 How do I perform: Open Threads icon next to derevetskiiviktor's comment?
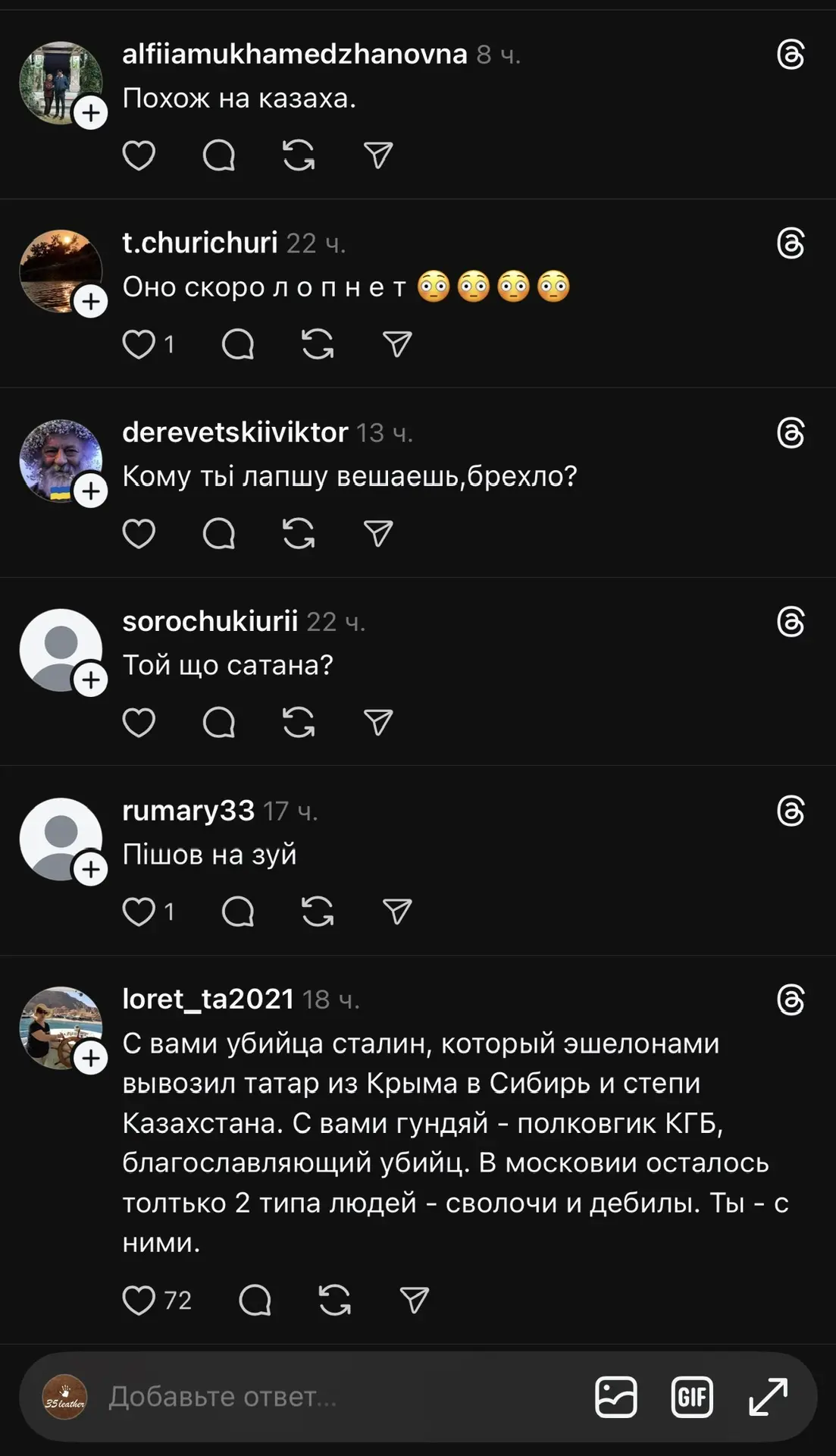(791, 433)
